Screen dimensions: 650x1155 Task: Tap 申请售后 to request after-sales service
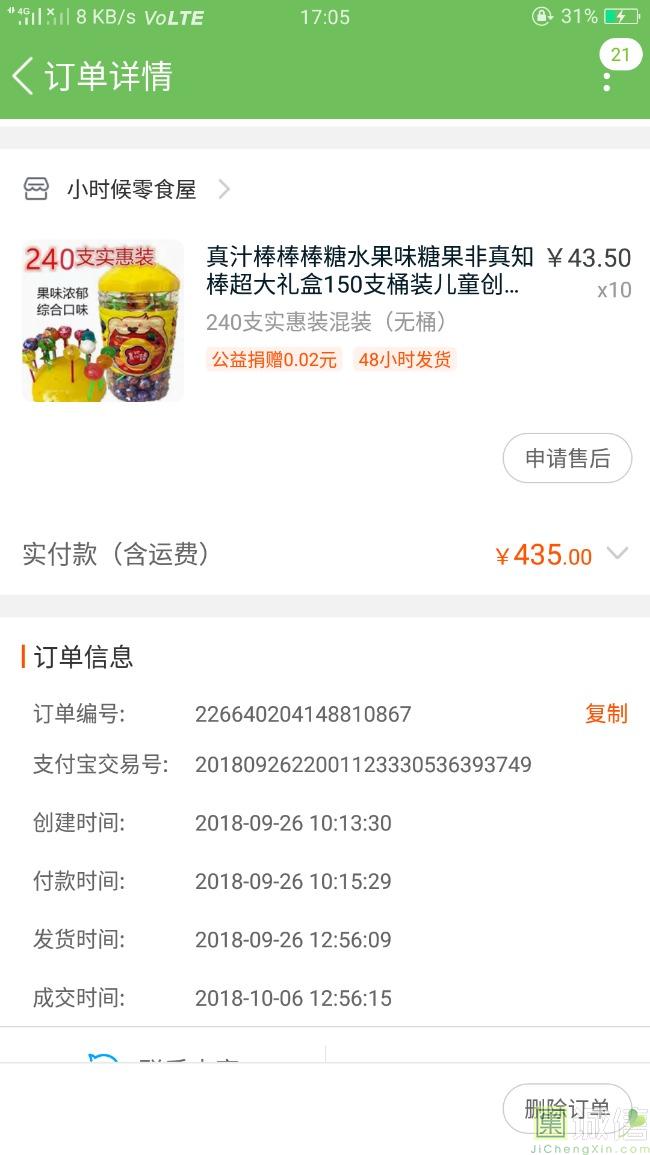567,459
